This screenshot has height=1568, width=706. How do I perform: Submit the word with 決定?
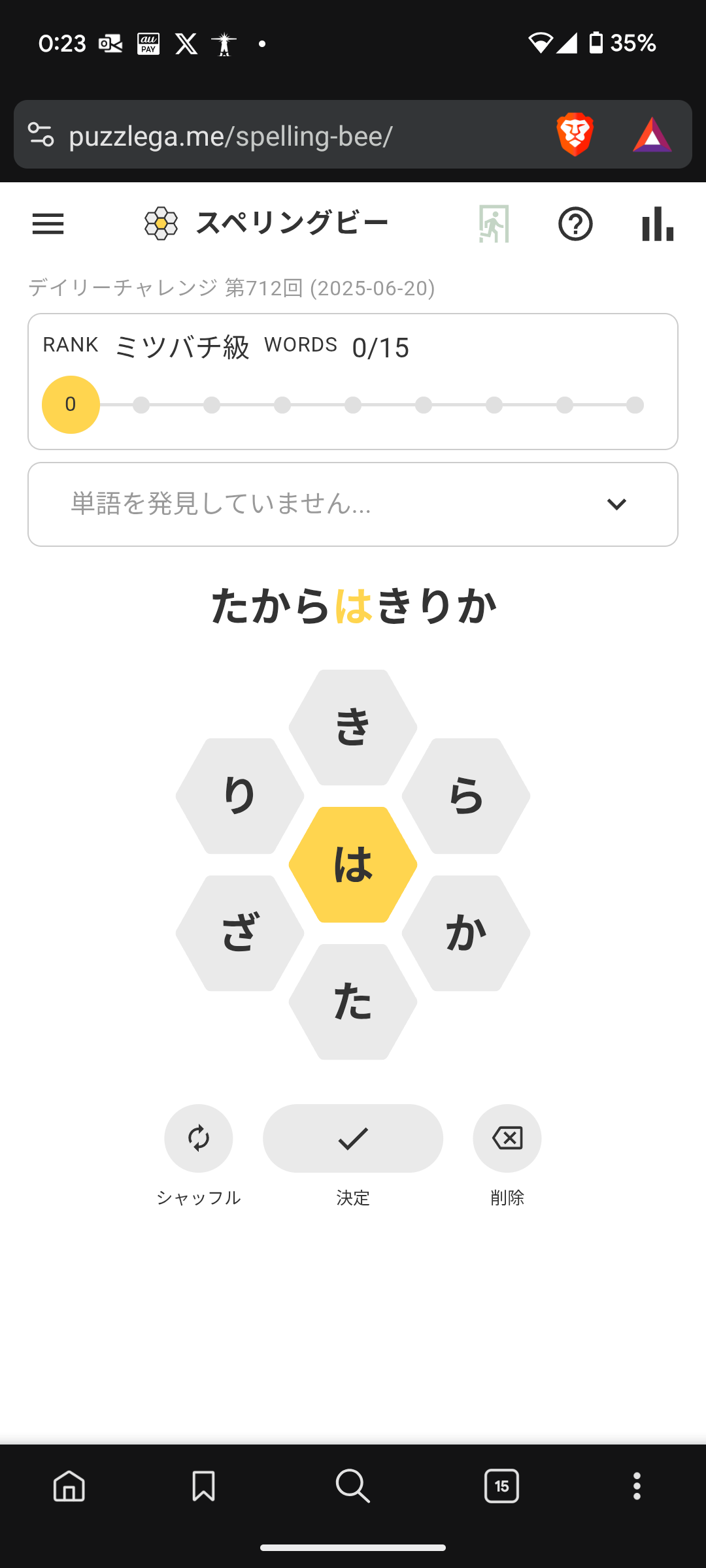pos(353,1138)
